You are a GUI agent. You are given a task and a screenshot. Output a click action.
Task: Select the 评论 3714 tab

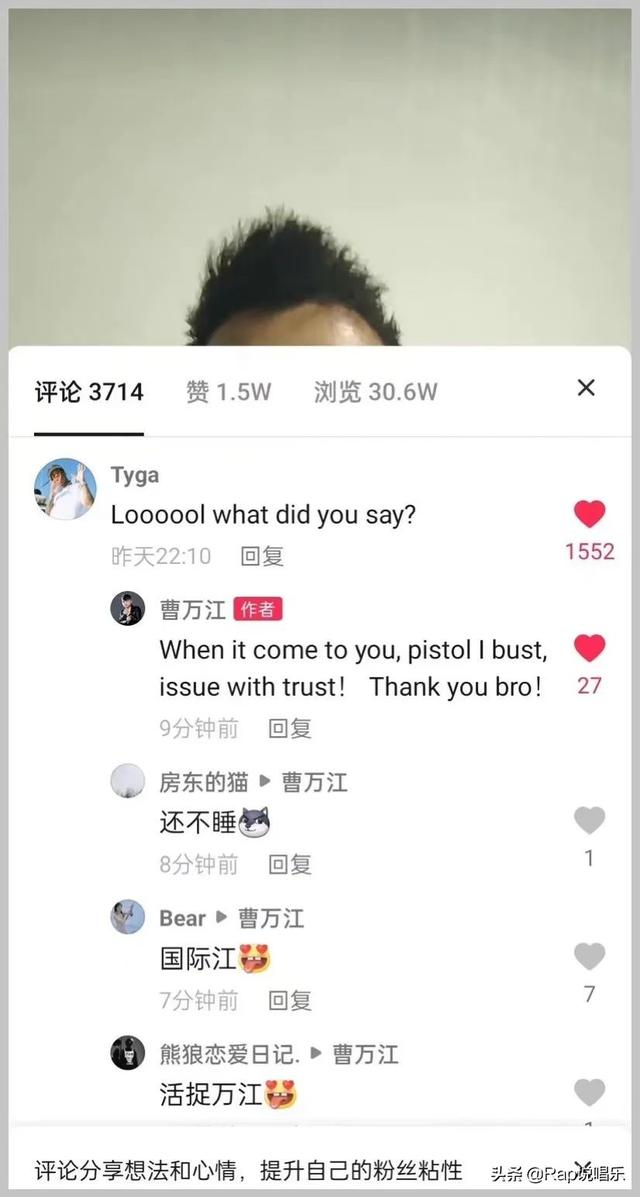[x=89, y=392]
